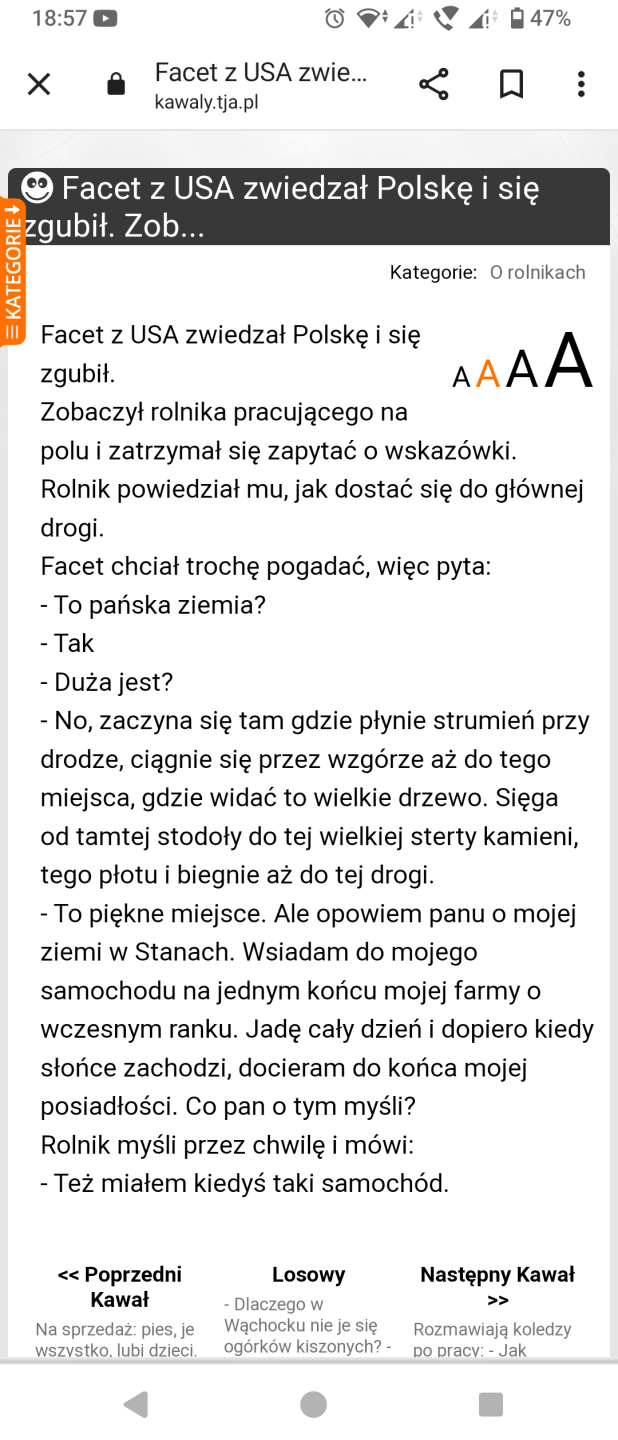Share this joke page

(x=434, y=84)
